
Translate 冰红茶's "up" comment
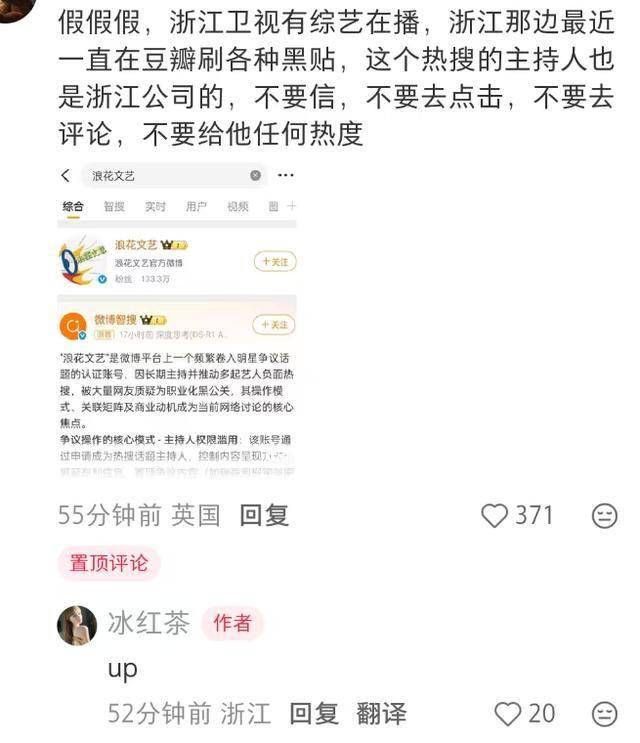tap(381, 713)
